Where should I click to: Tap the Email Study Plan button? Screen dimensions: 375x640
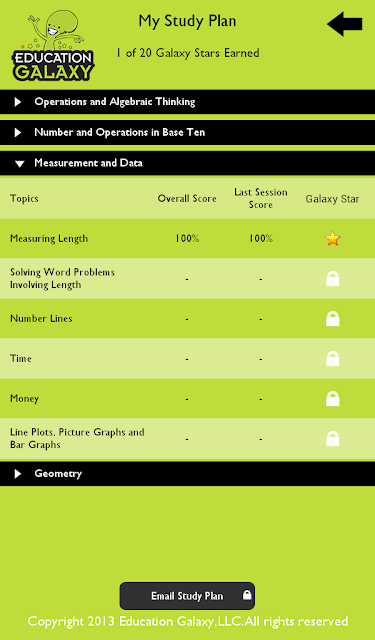pyautogui.click(x=187, y=596)
